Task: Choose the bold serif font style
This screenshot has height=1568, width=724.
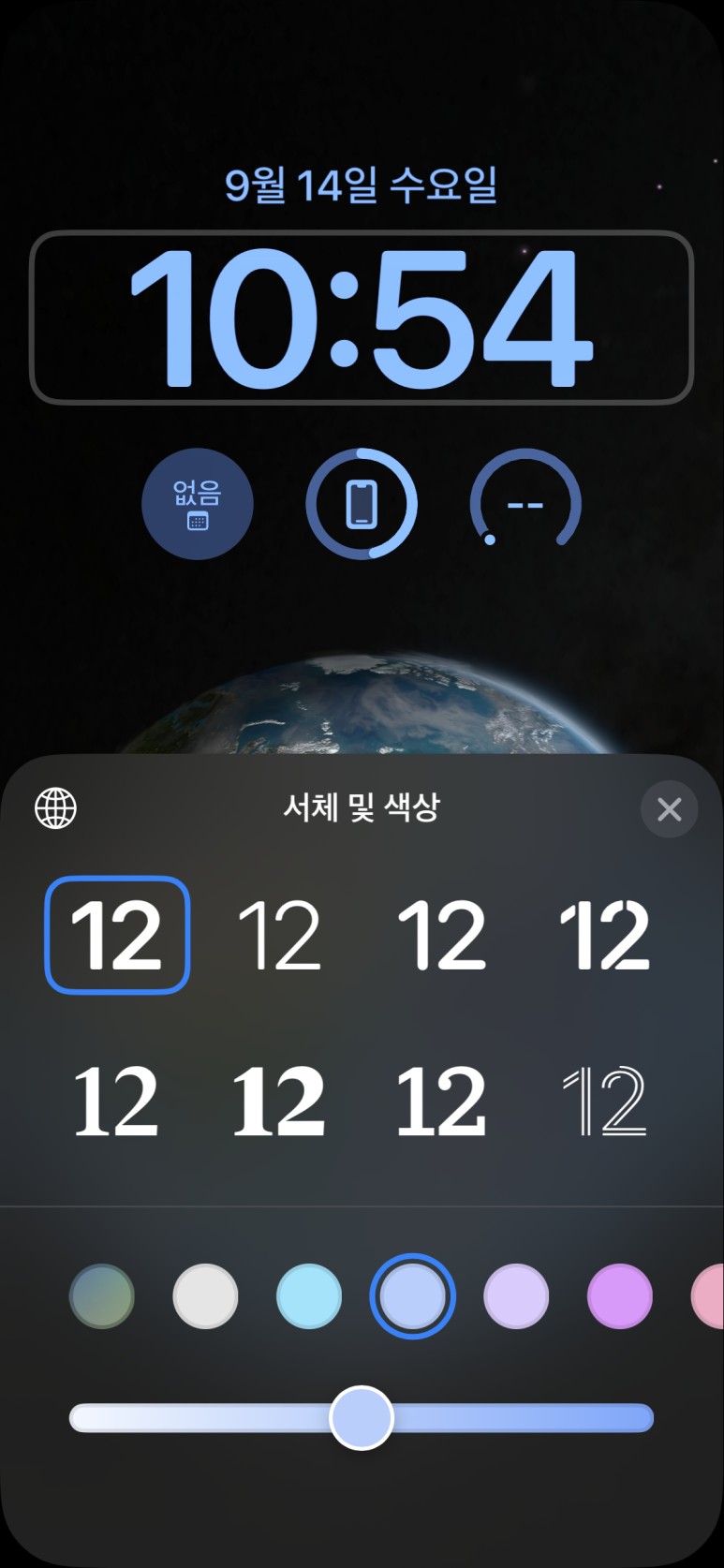Action: [x=442, y=1101]
